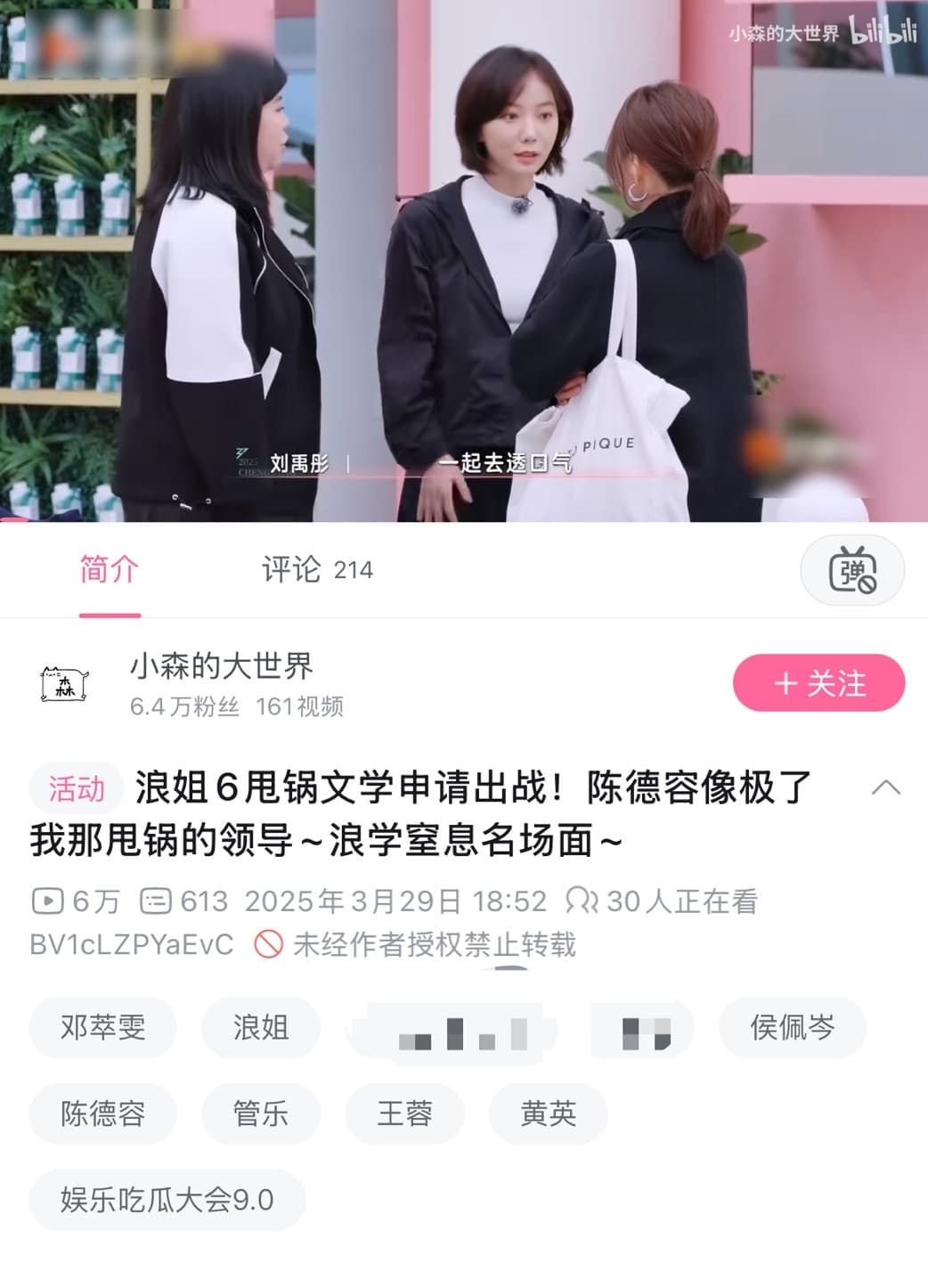Select the 侯佩岑 tag
Viewport: 928px width, 1288px height.
click(x=792, y=1028)
